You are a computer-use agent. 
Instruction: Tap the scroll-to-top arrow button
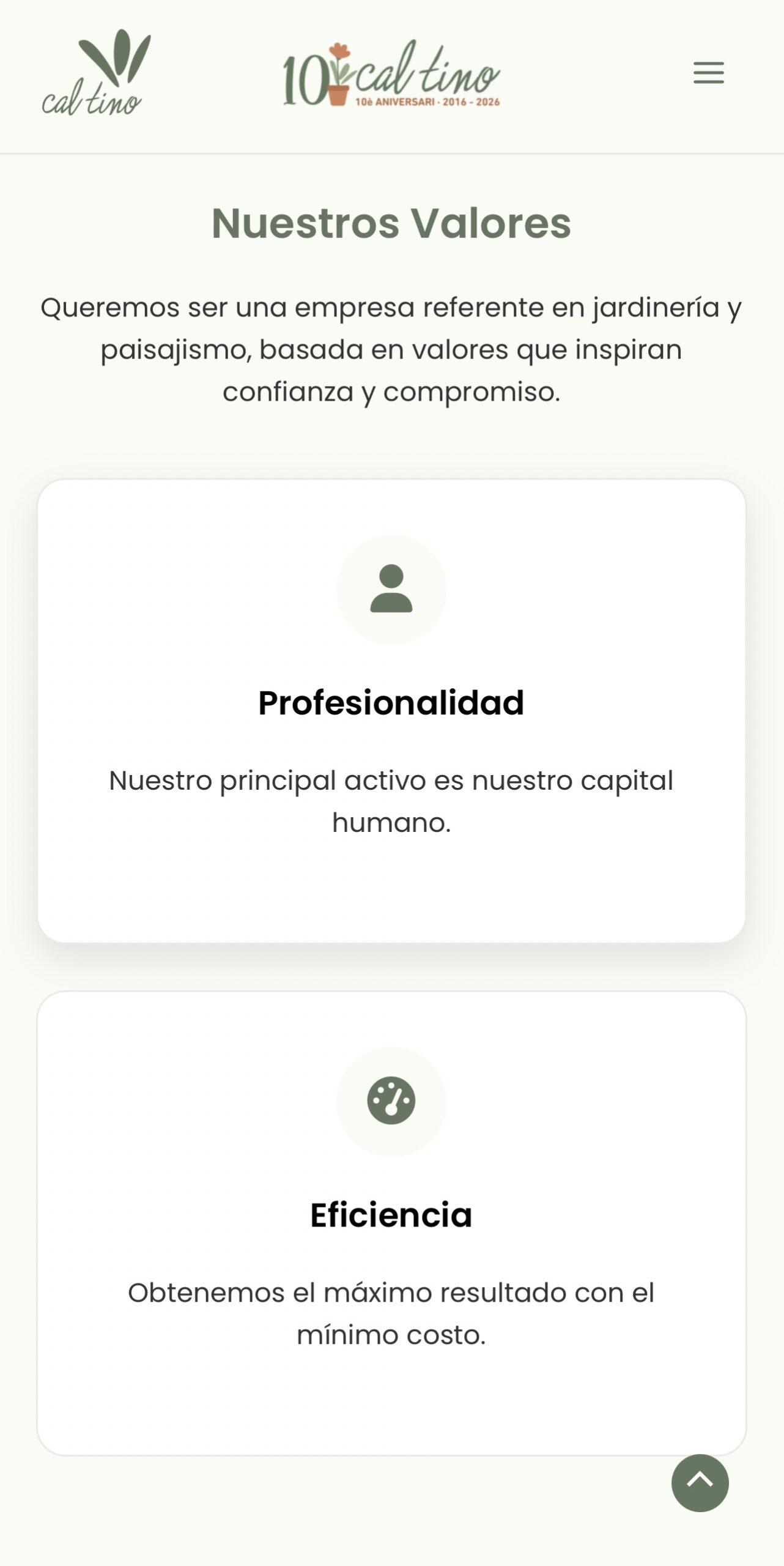pyautogui.click(x=700, y=1483)
